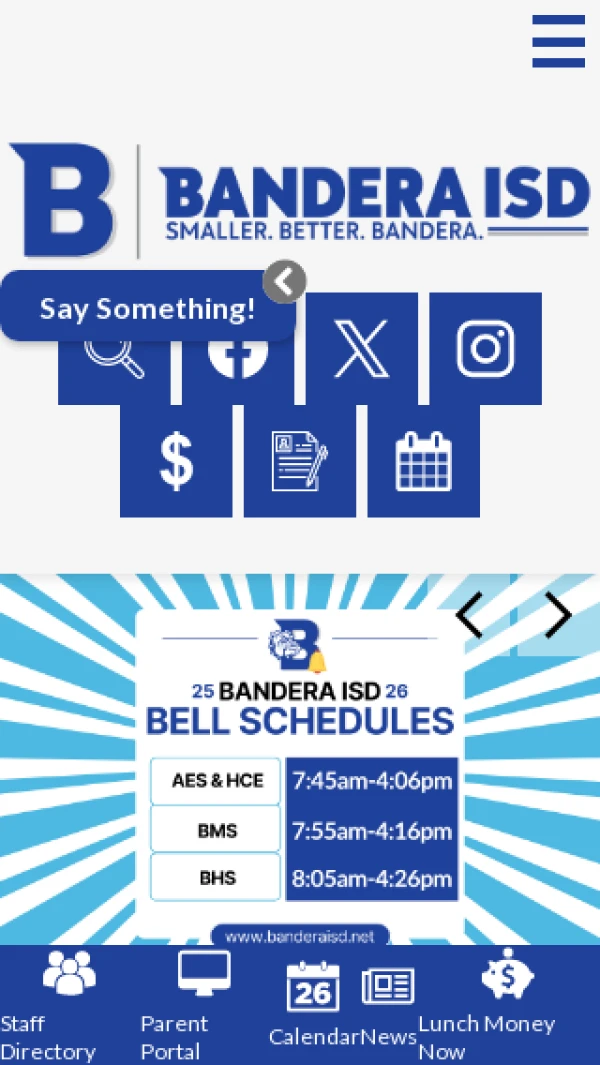Open the dollar sign tile

tap(175, 461)
